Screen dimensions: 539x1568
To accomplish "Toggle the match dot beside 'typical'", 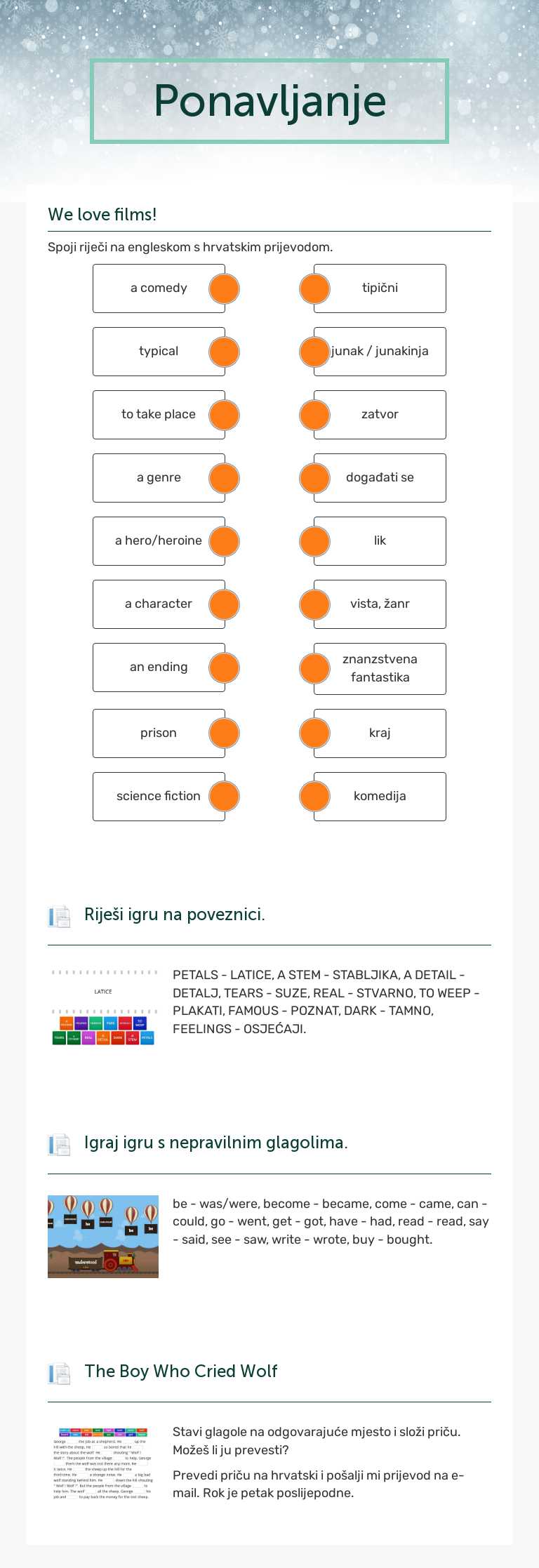I will point(223,351).
